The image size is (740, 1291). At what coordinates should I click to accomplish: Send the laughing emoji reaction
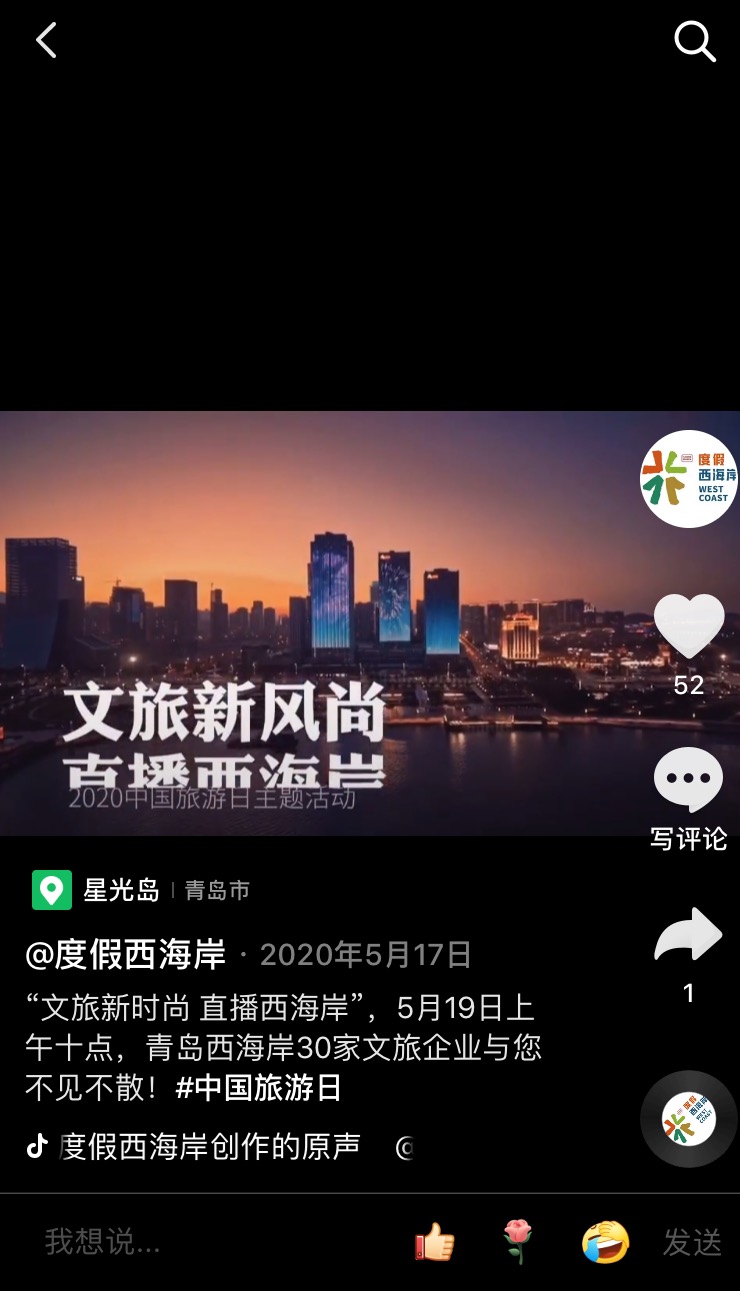[x=605, y=1243]
